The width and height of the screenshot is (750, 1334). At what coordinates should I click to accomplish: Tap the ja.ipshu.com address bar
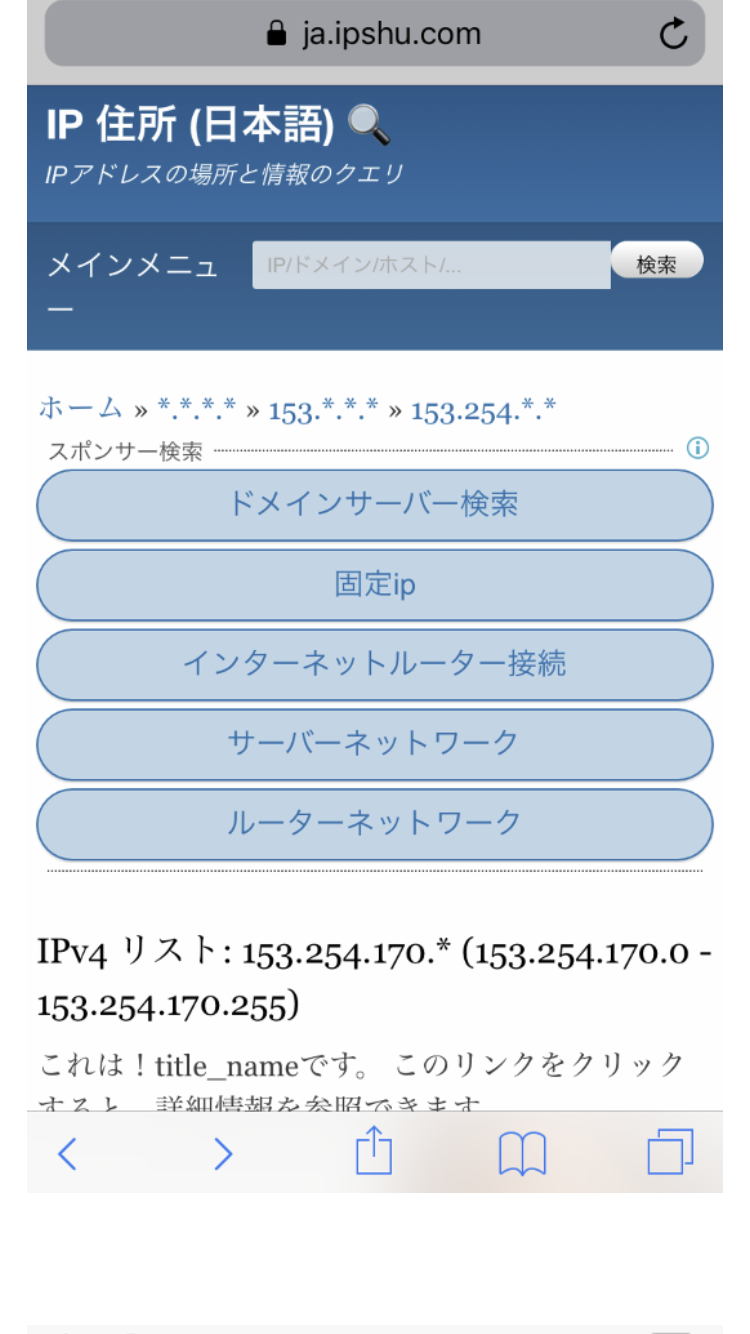(375, 35)
